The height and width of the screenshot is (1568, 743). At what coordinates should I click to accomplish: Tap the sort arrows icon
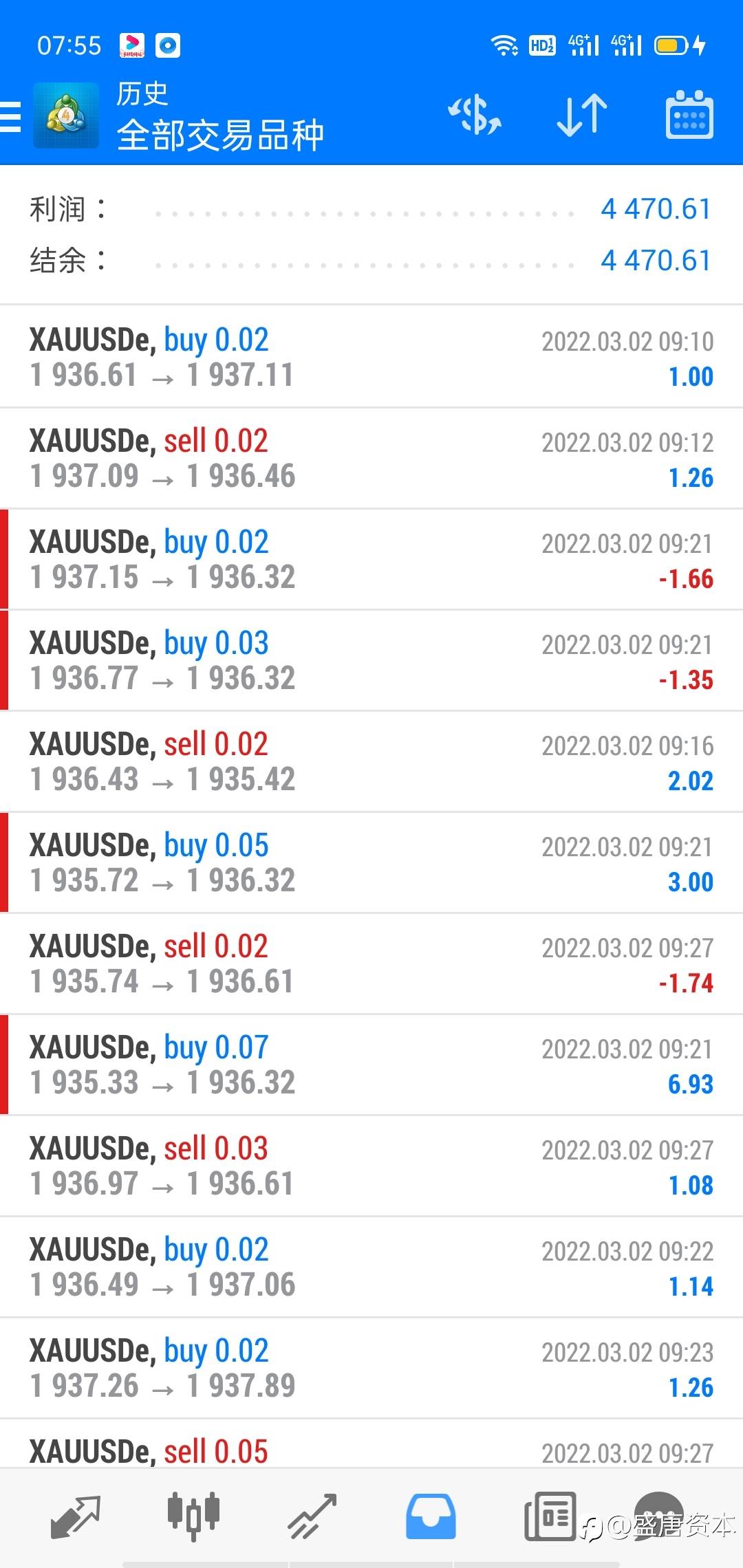[x=582, y=115]
